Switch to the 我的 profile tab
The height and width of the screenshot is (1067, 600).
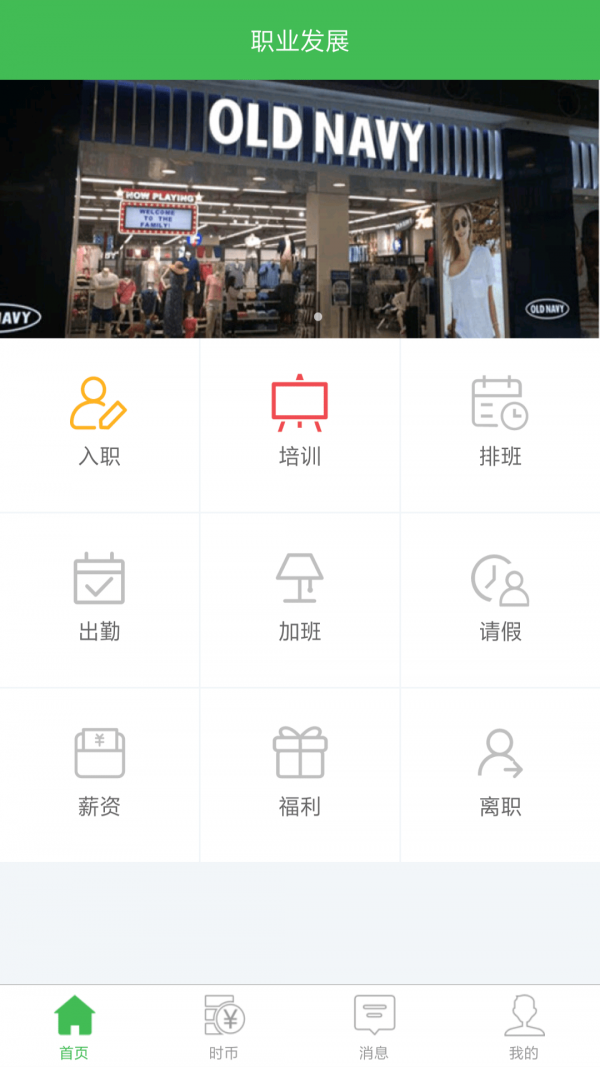[x=524, y=1027]
